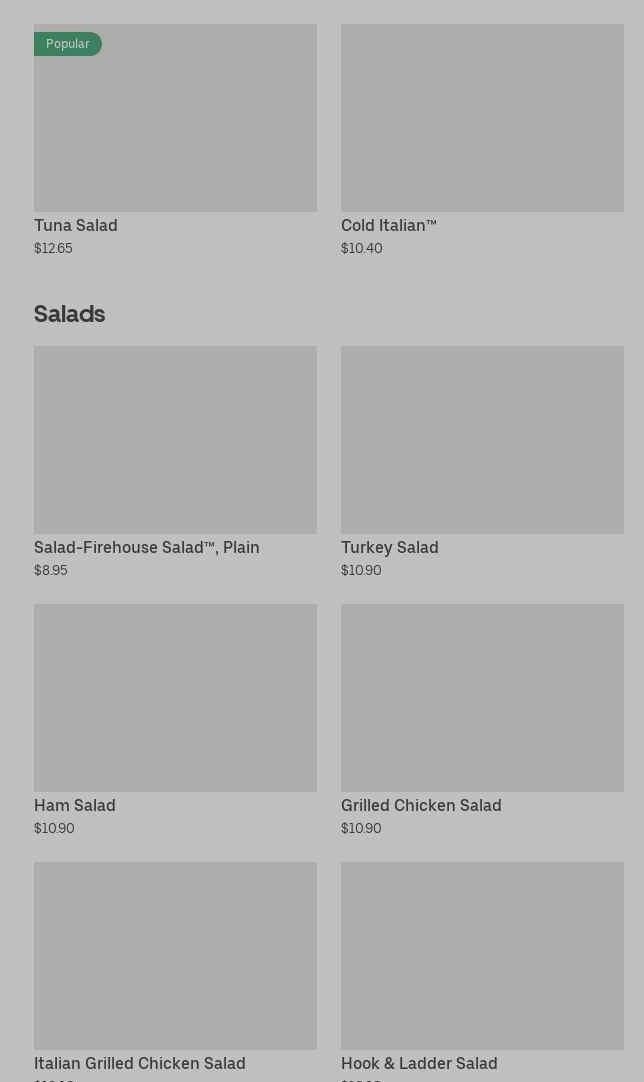Open Salad-Firehouse Salad, Plain item
The height and width of the screenshot is (1082, 644).
[x=175, y=462]
